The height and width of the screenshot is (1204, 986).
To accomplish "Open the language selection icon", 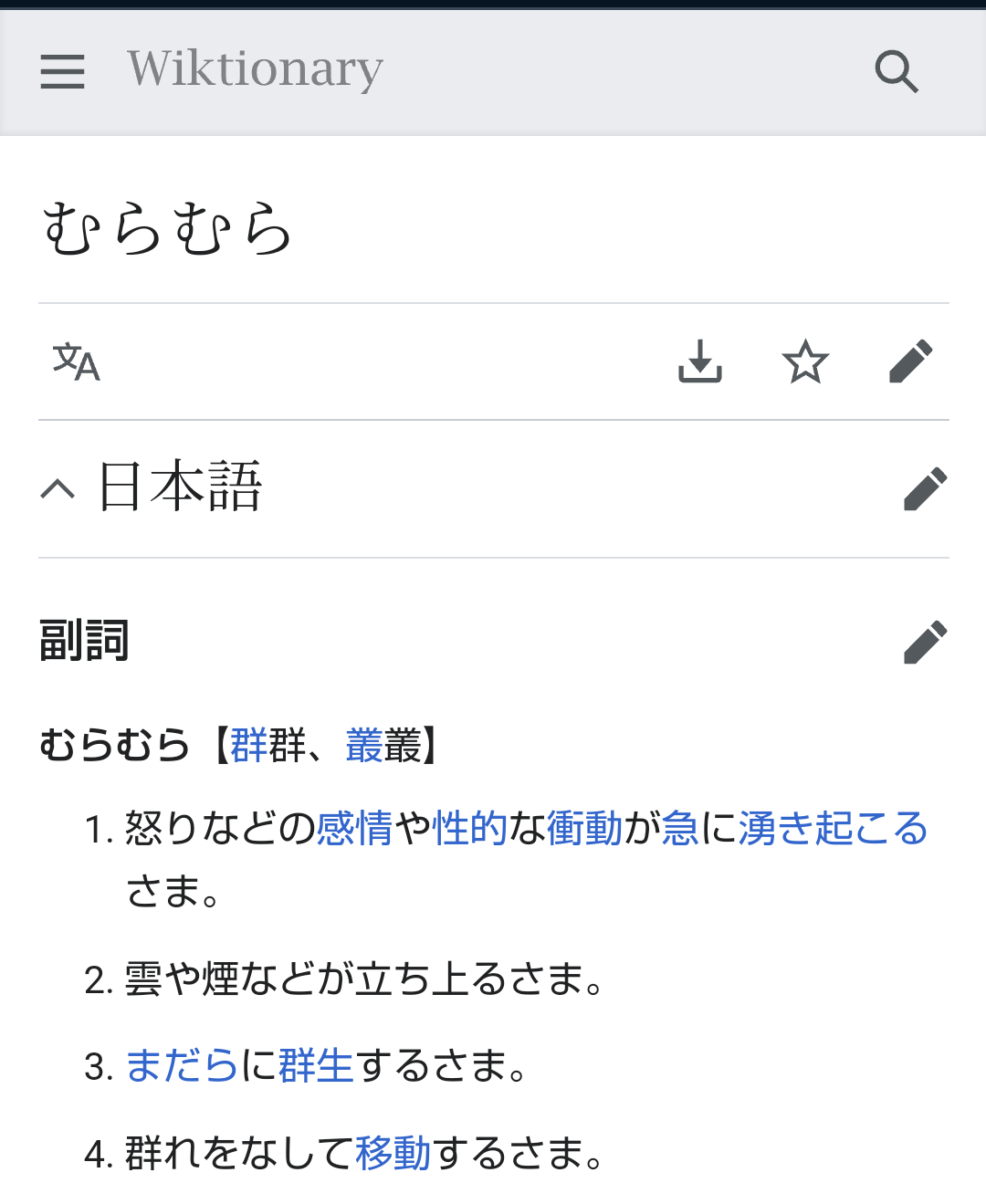I will [76, 361].
